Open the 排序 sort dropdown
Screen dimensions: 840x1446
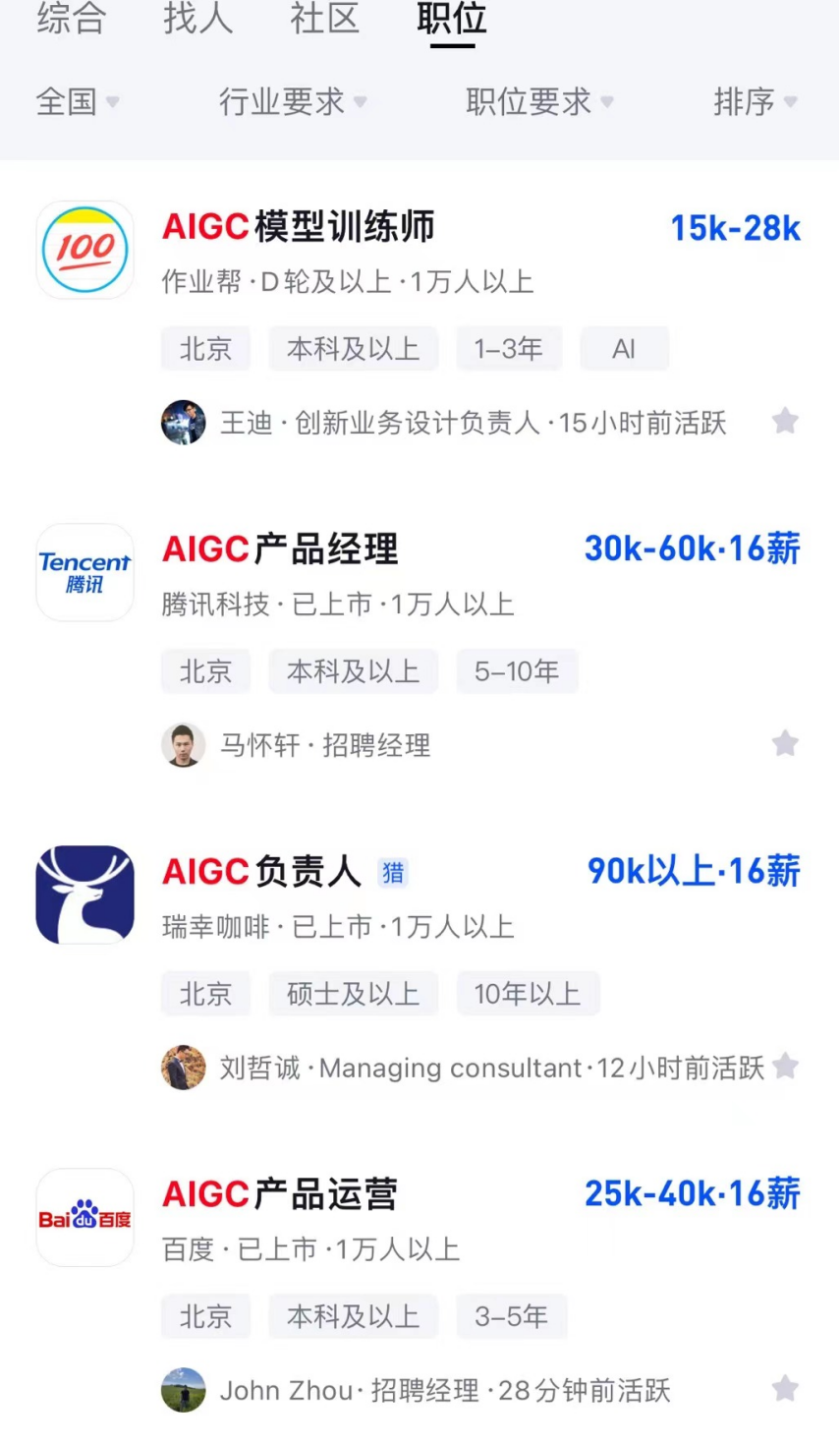click(x=754, y=101)
